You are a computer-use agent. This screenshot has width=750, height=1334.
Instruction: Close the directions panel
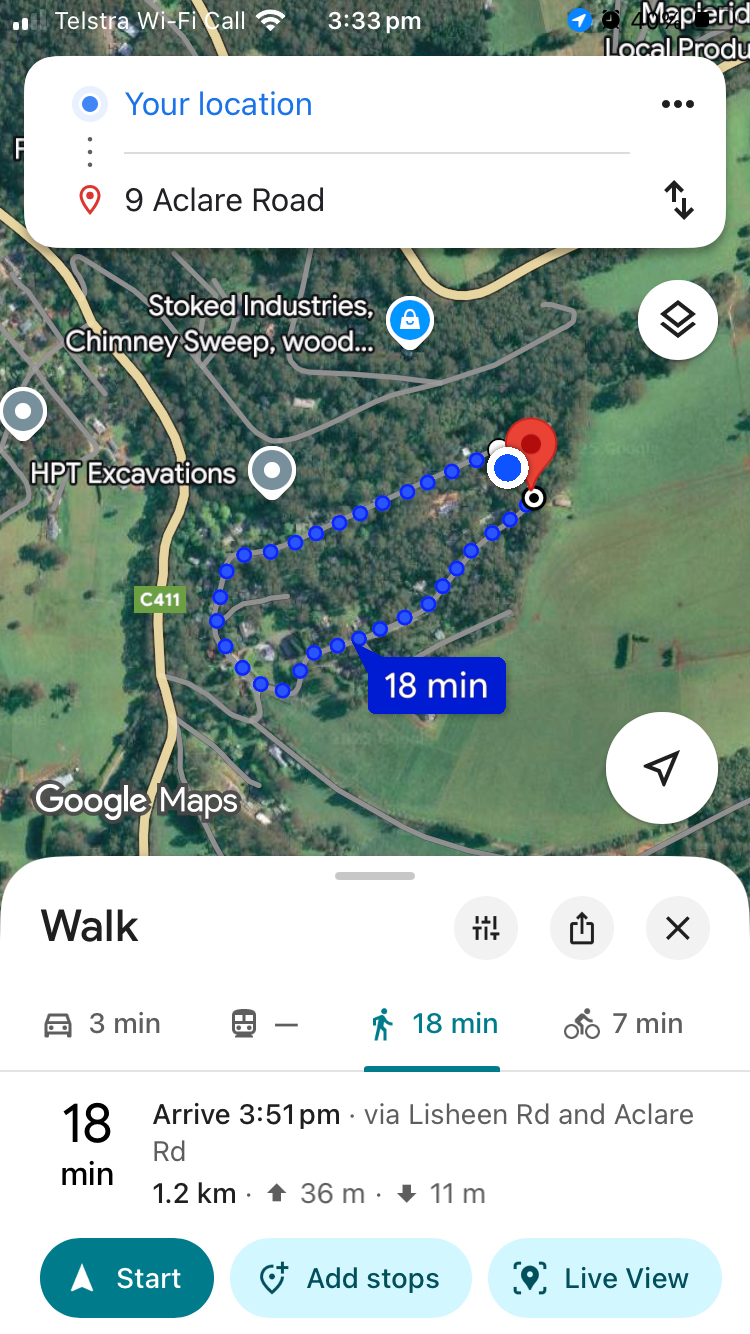[678, 928]
